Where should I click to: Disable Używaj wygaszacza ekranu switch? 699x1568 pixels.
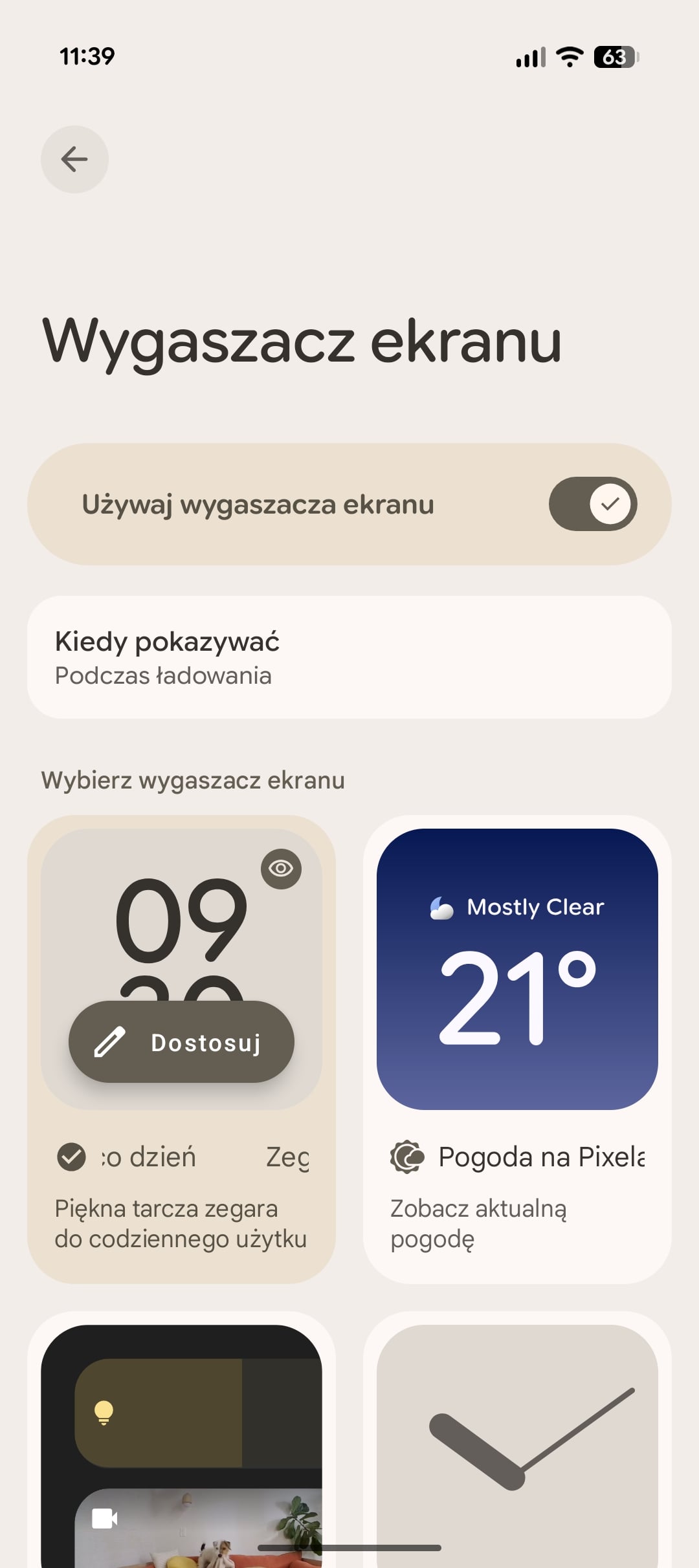coord(592,504)
